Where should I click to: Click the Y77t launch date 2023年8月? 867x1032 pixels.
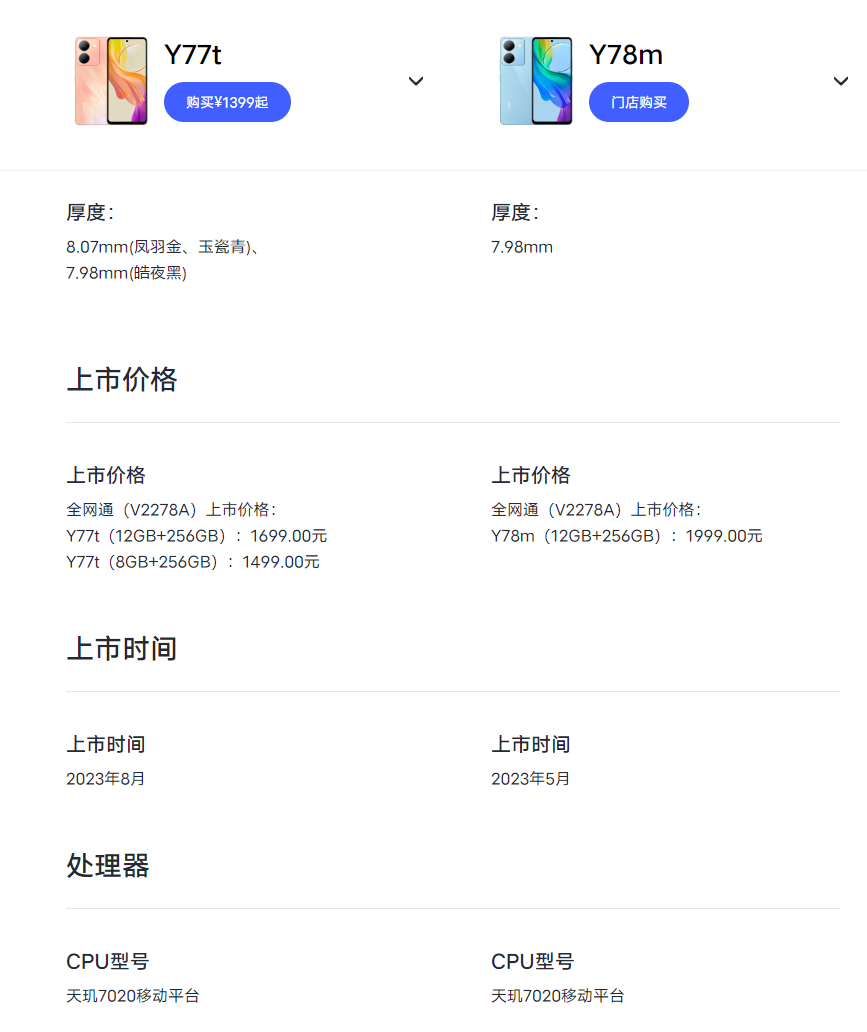(106, 778)
